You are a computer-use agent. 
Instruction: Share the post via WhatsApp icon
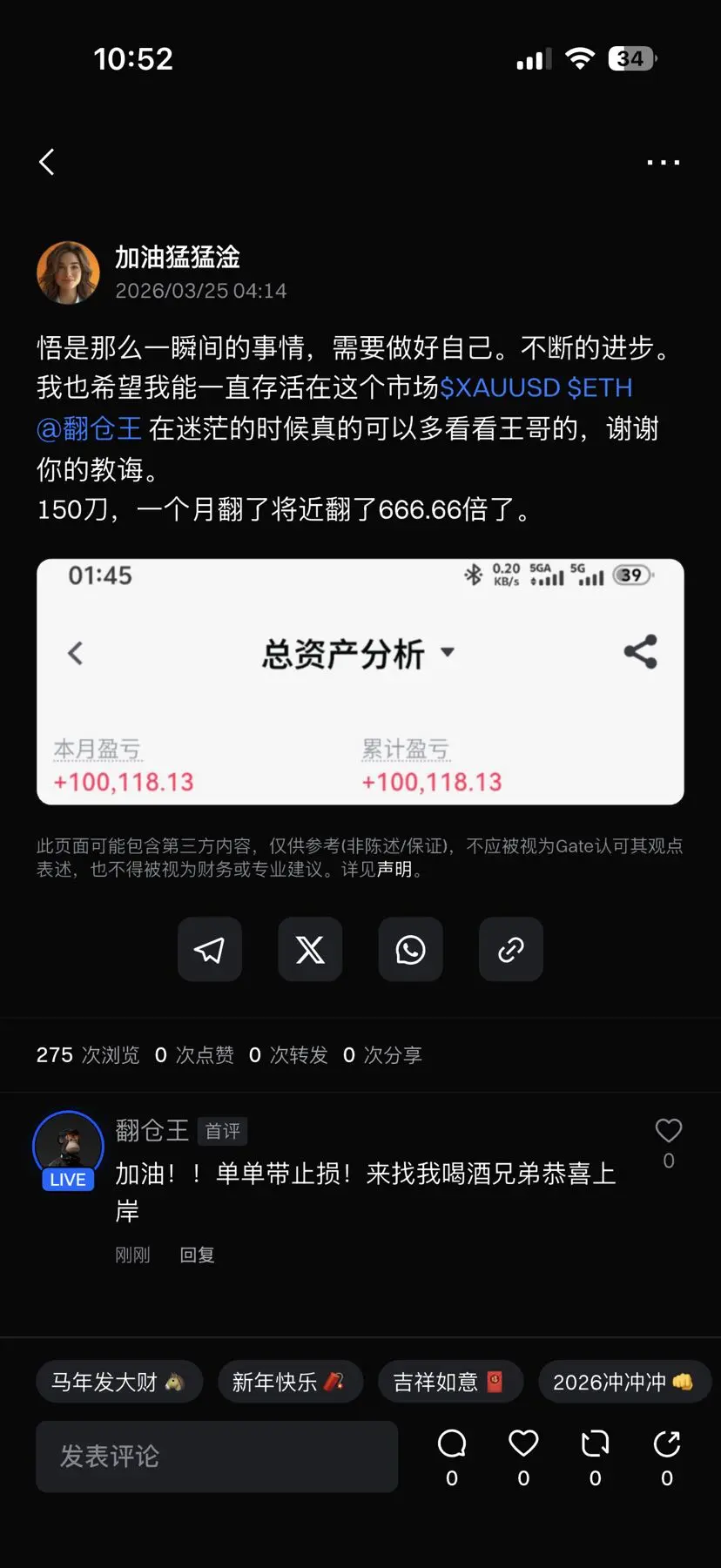(x=410, y=949)
